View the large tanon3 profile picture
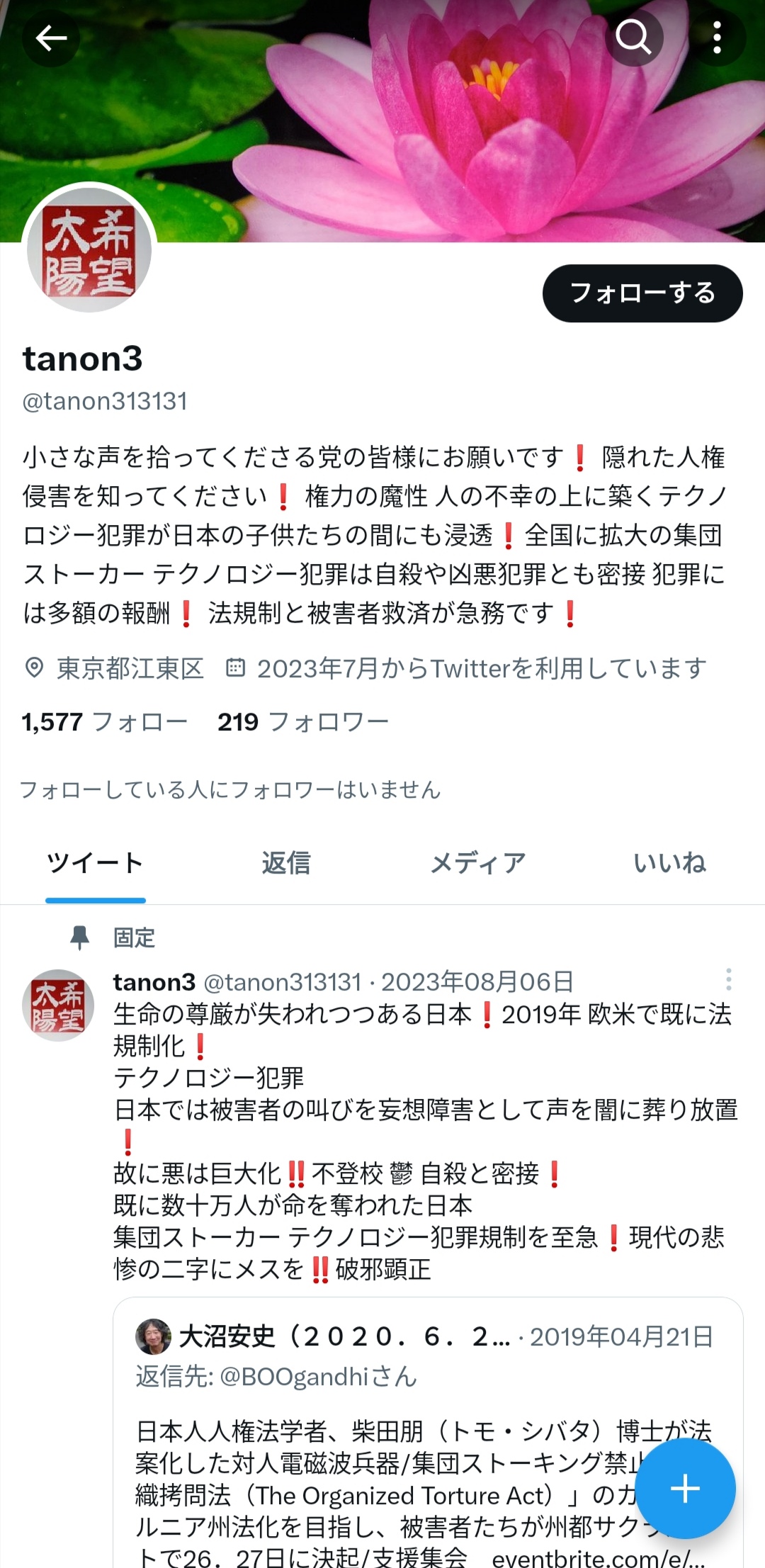Screen dimensions: 765x1568 click(x=89, y=250)
